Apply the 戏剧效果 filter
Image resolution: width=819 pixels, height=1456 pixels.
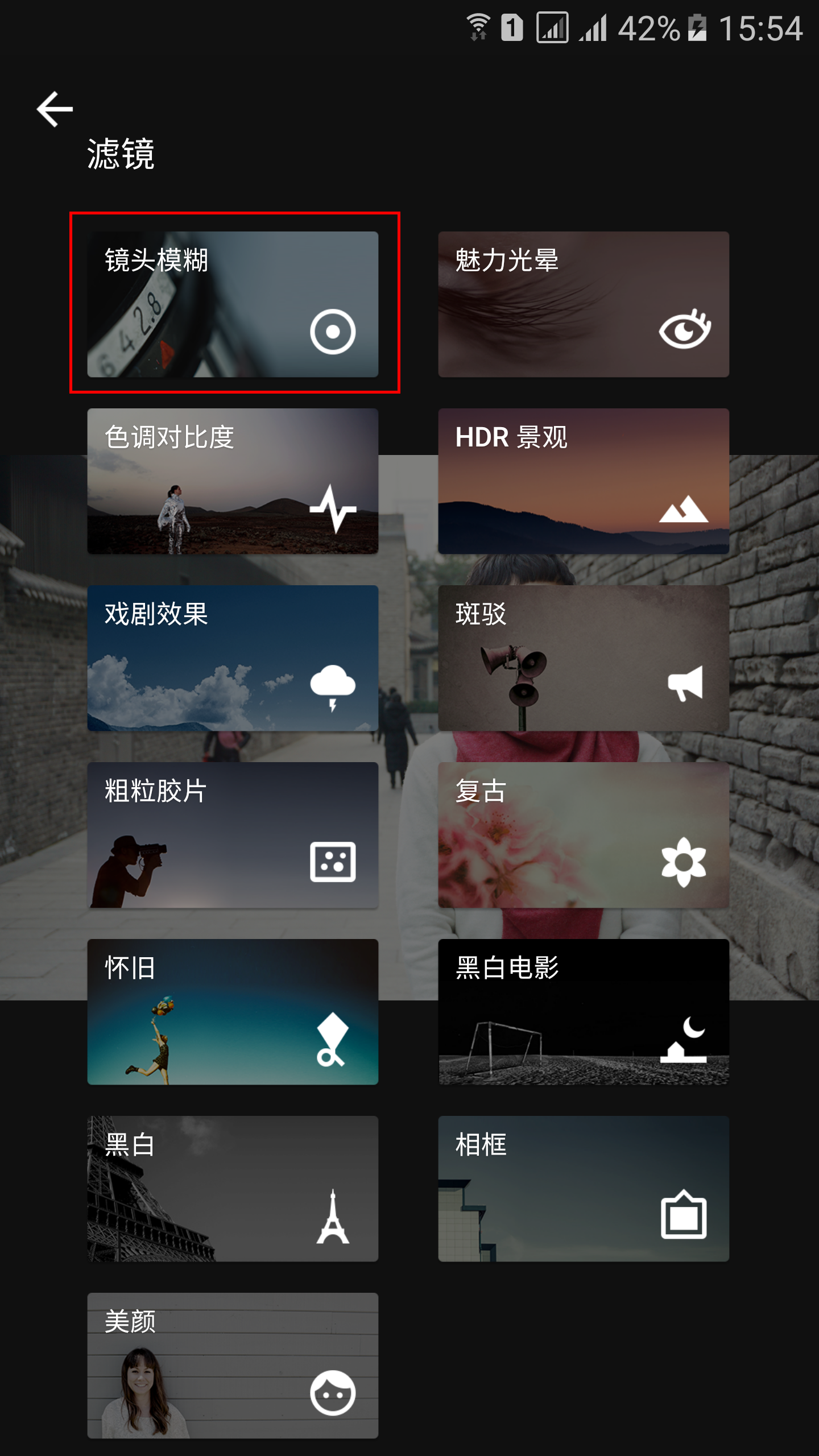pyautogui.click(x=233, y=657)
